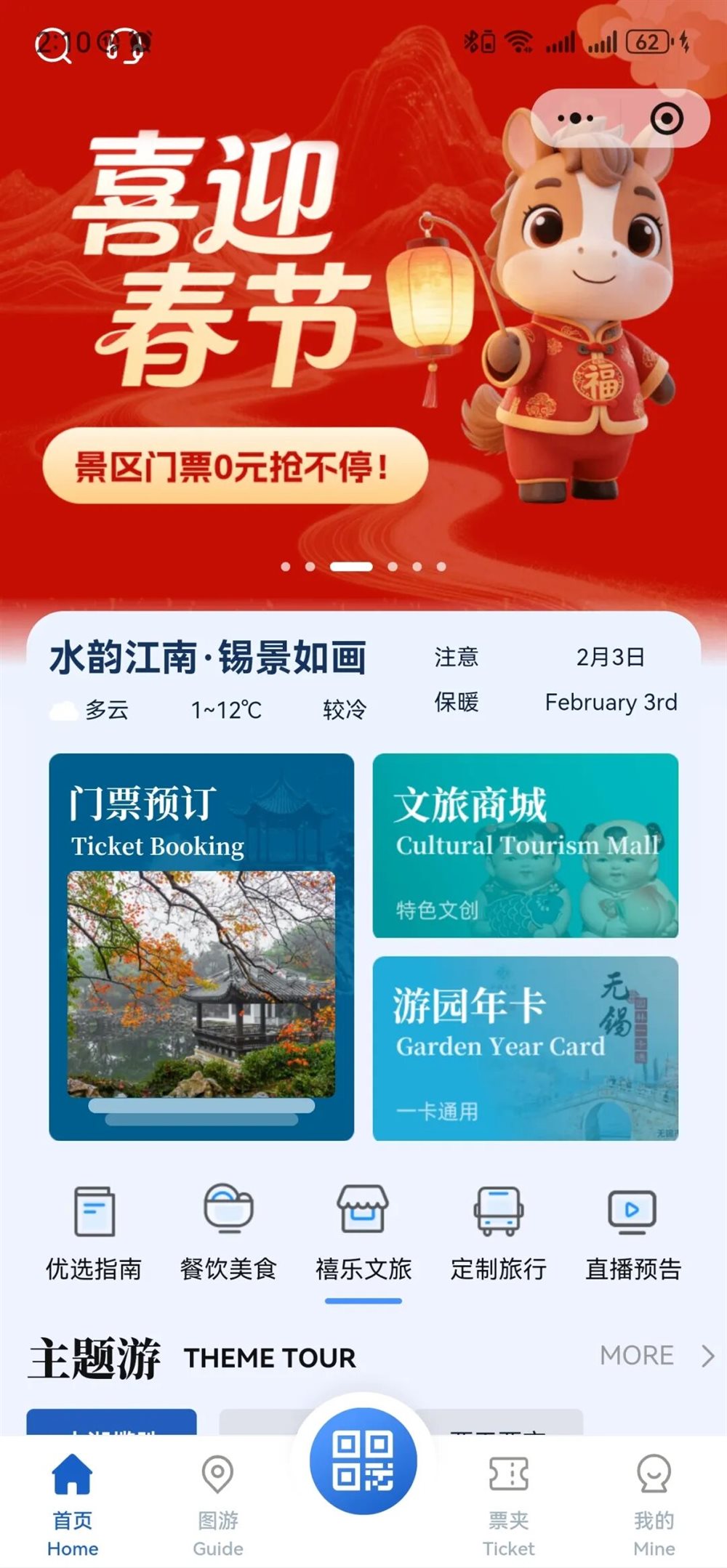View MORE theme tours
The width and height of the screenshot is (727, 1568).
654,1356
